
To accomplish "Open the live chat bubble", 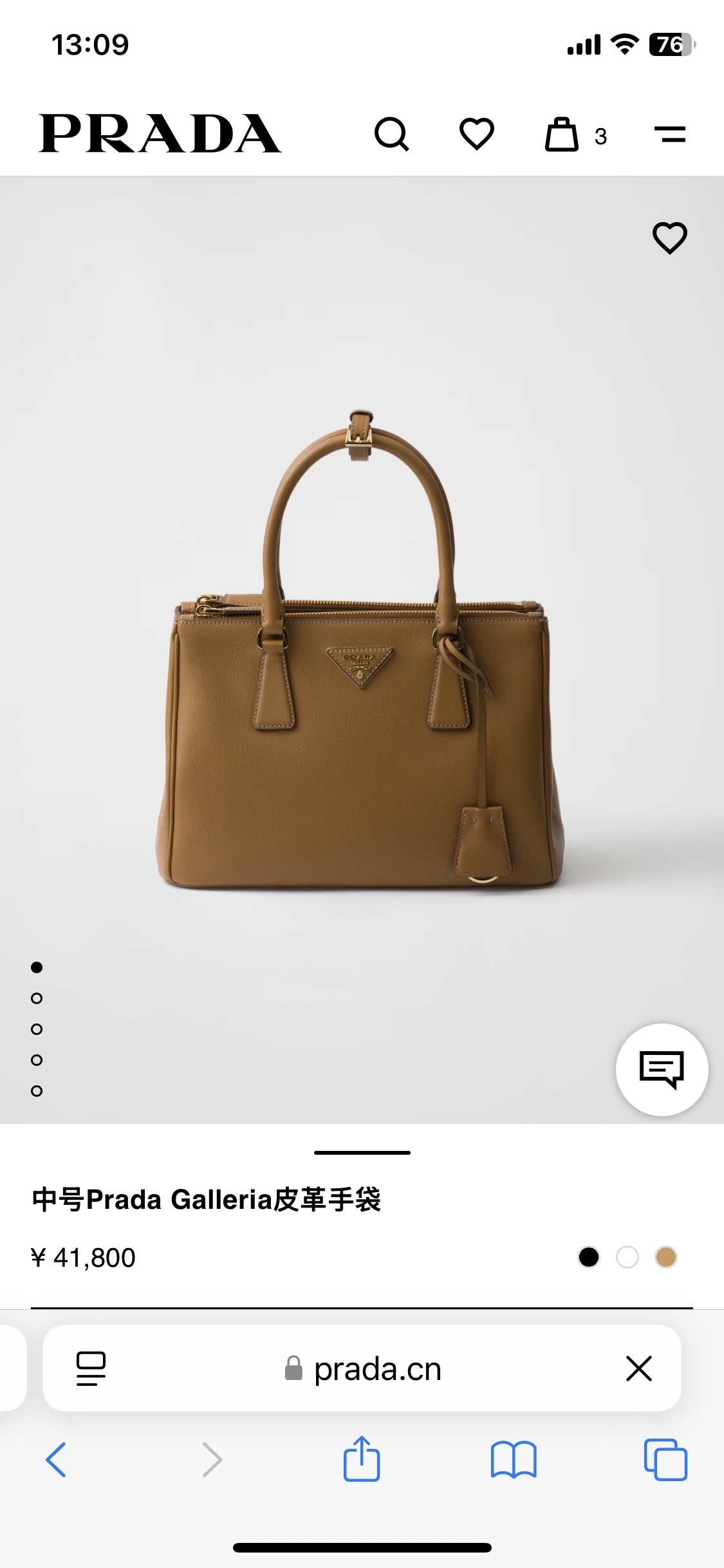I will click(662, 1069).
